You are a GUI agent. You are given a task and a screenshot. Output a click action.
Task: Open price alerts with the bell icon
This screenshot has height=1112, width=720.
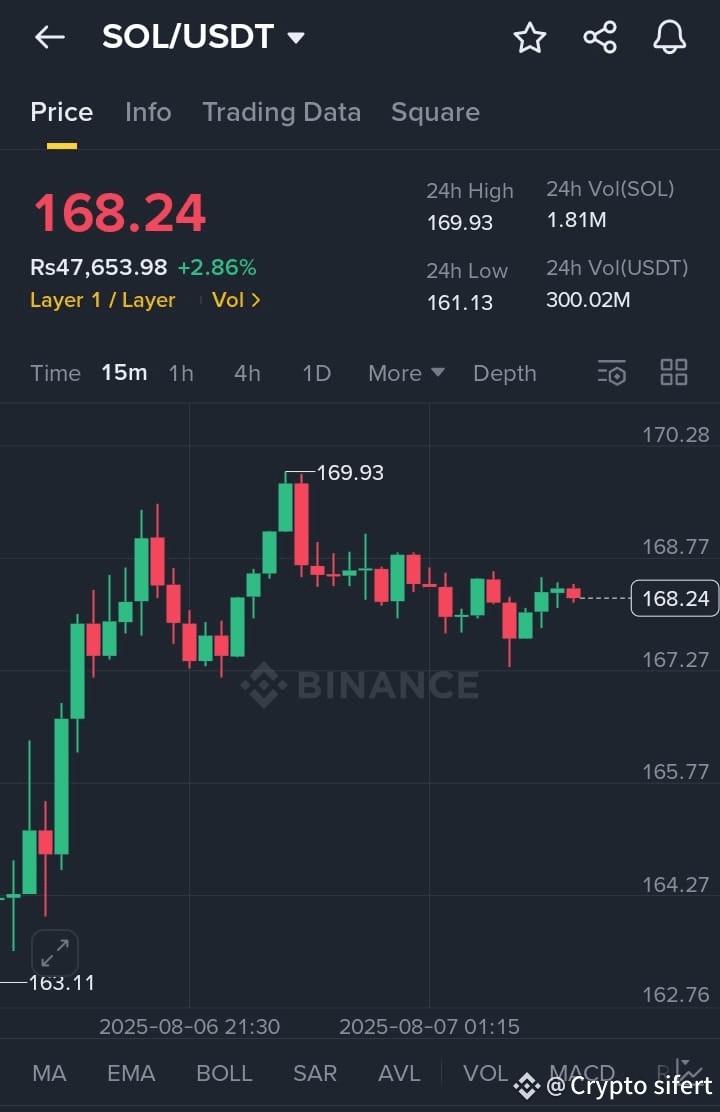tap(668, 37)
